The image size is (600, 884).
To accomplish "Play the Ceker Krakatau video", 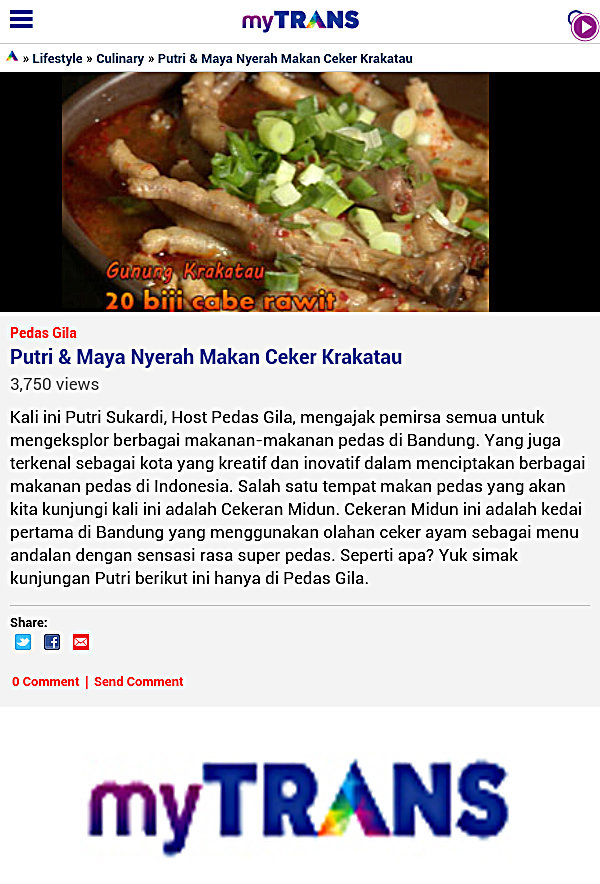I will coord(299,192).
